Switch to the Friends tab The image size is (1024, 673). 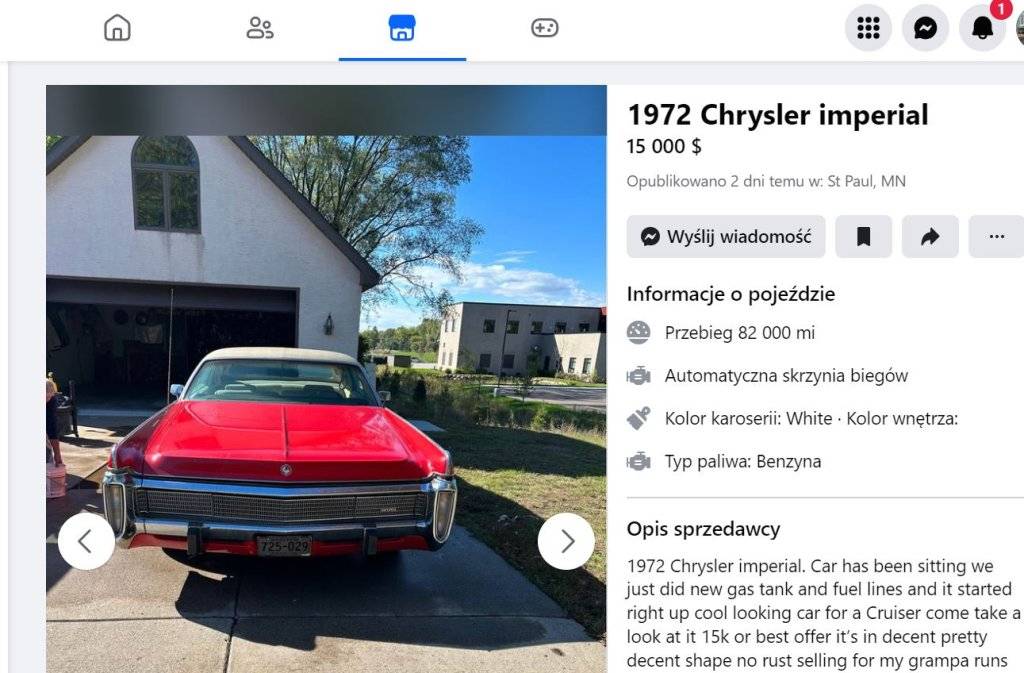pyautogui.click(x=260, y=28)
